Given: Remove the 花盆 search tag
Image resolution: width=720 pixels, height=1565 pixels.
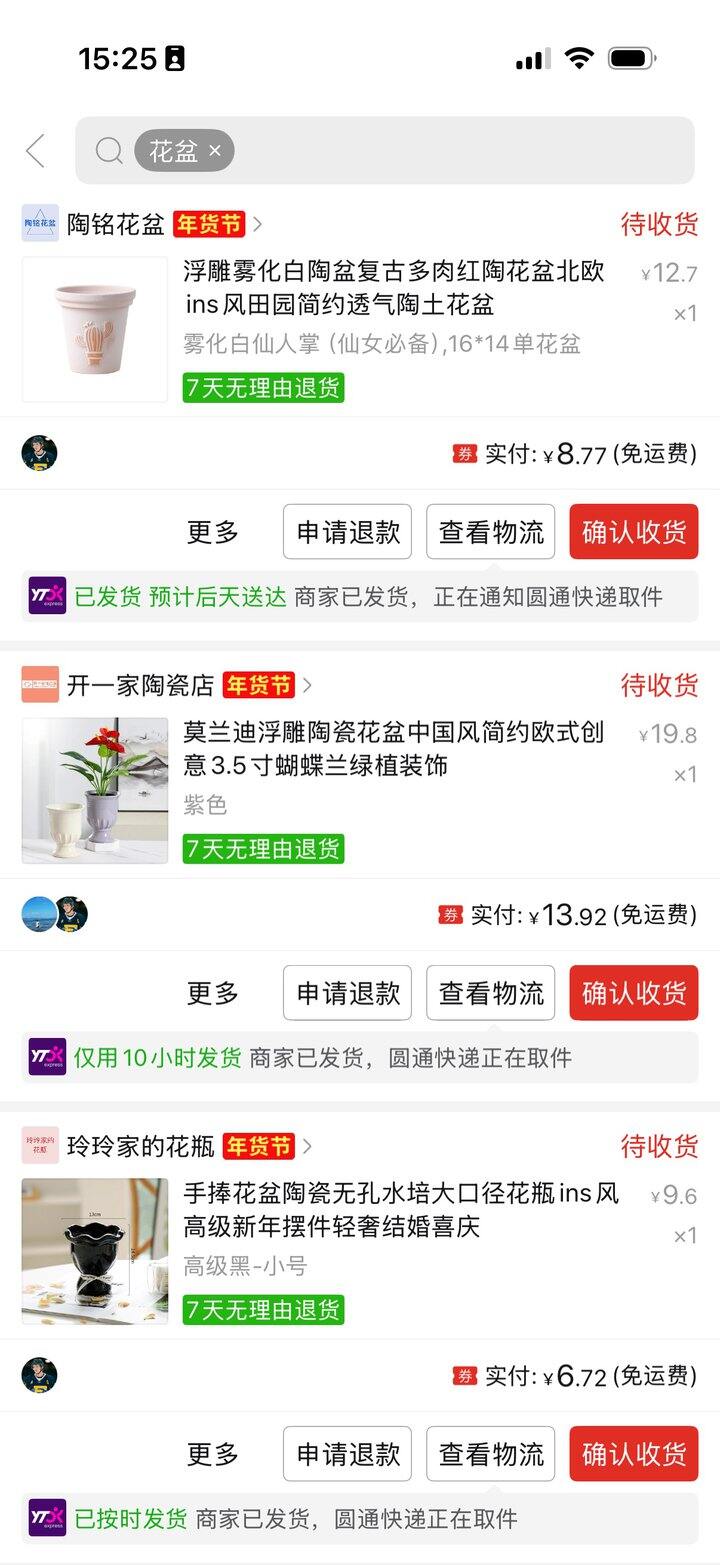Looking at the screenshot, I should 215,150.
